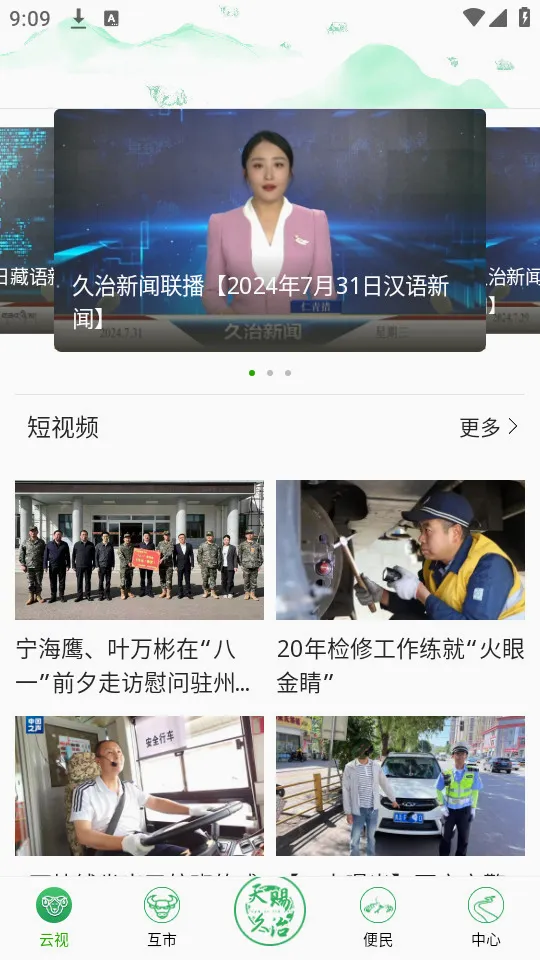Switch to the 便民 tab

[378, 918]
